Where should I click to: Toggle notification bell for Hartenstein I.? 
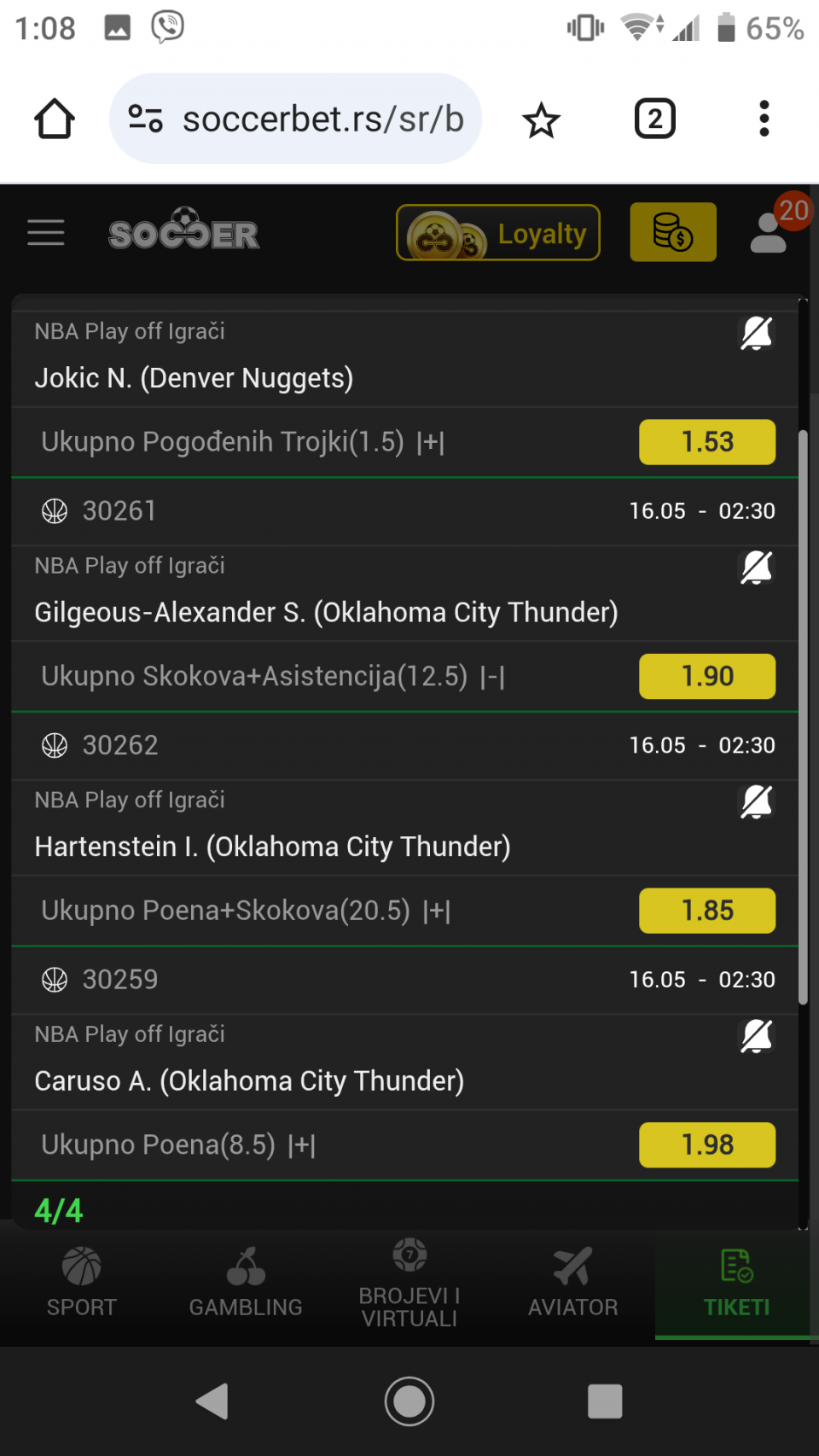(757, 801)
